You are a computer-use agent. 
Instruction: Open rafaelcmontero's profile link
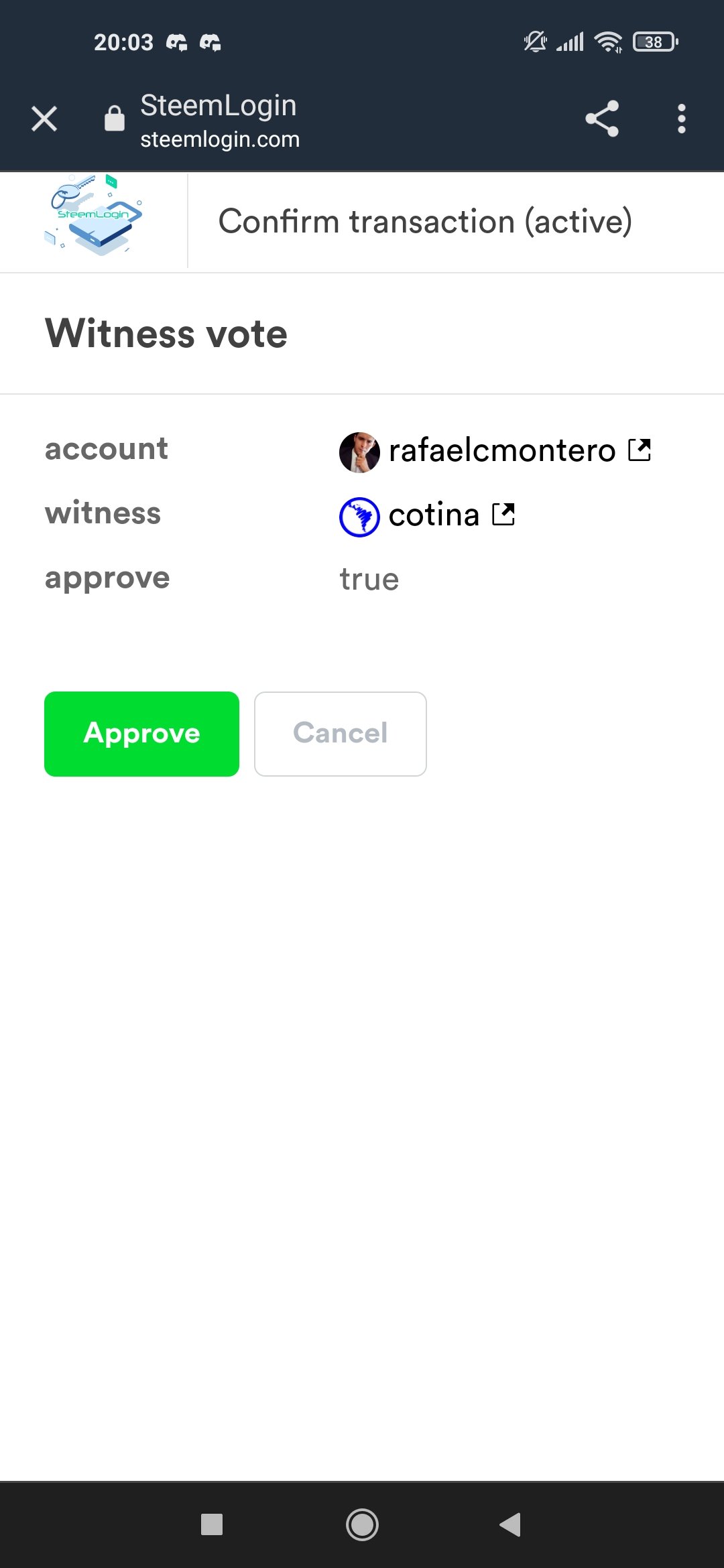(x=640, y=450)
